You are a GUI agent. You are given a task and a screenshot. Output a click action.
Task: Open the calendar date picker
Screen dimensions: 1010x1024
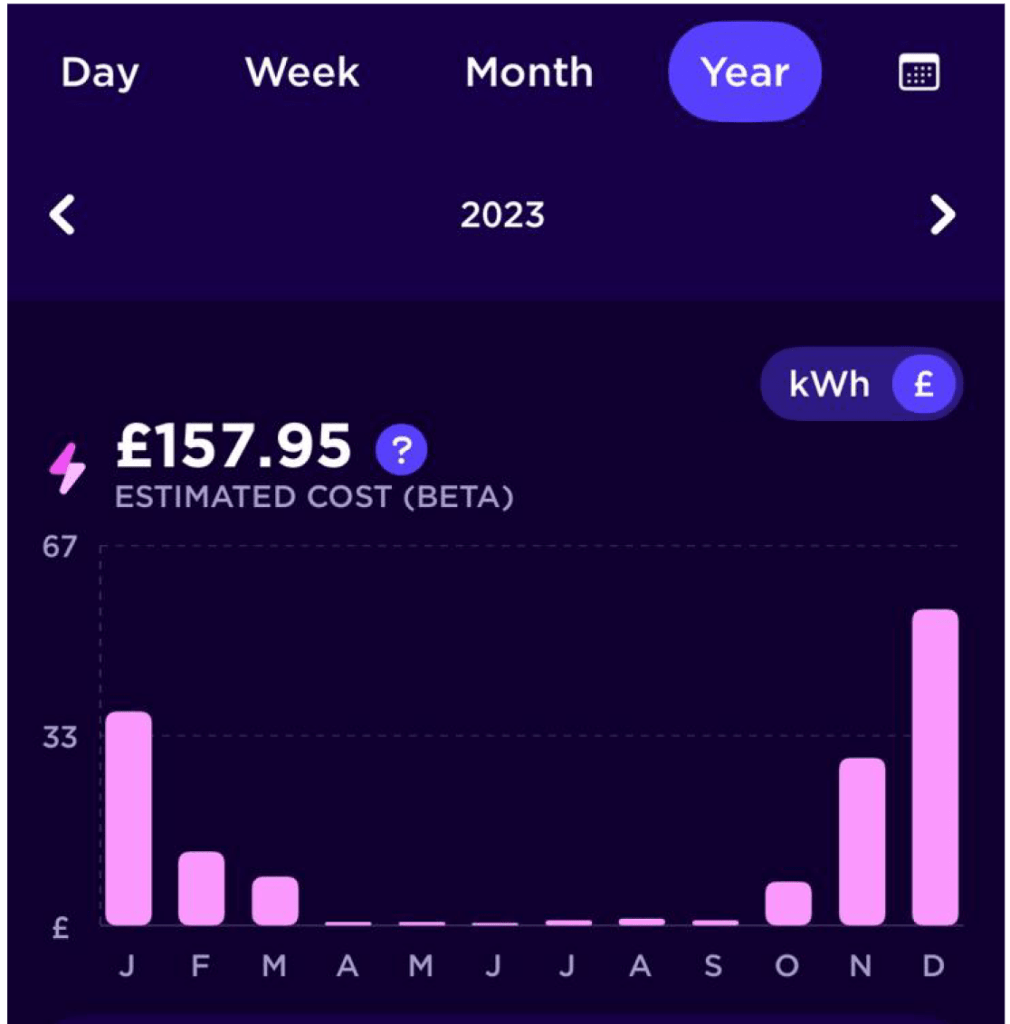[918, 73]
